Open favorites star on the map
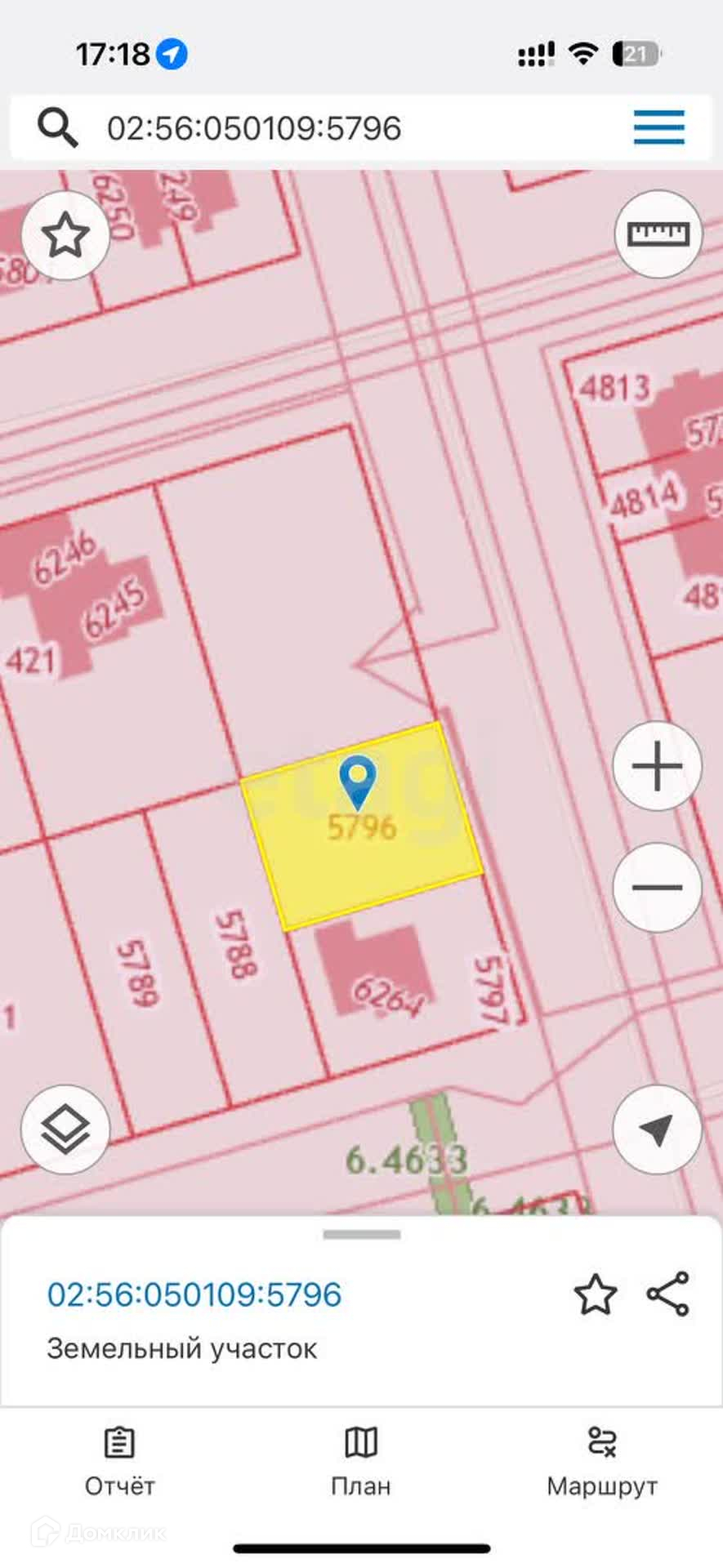Viewport: 723px width, 1568px height. (x=65, y=235)
